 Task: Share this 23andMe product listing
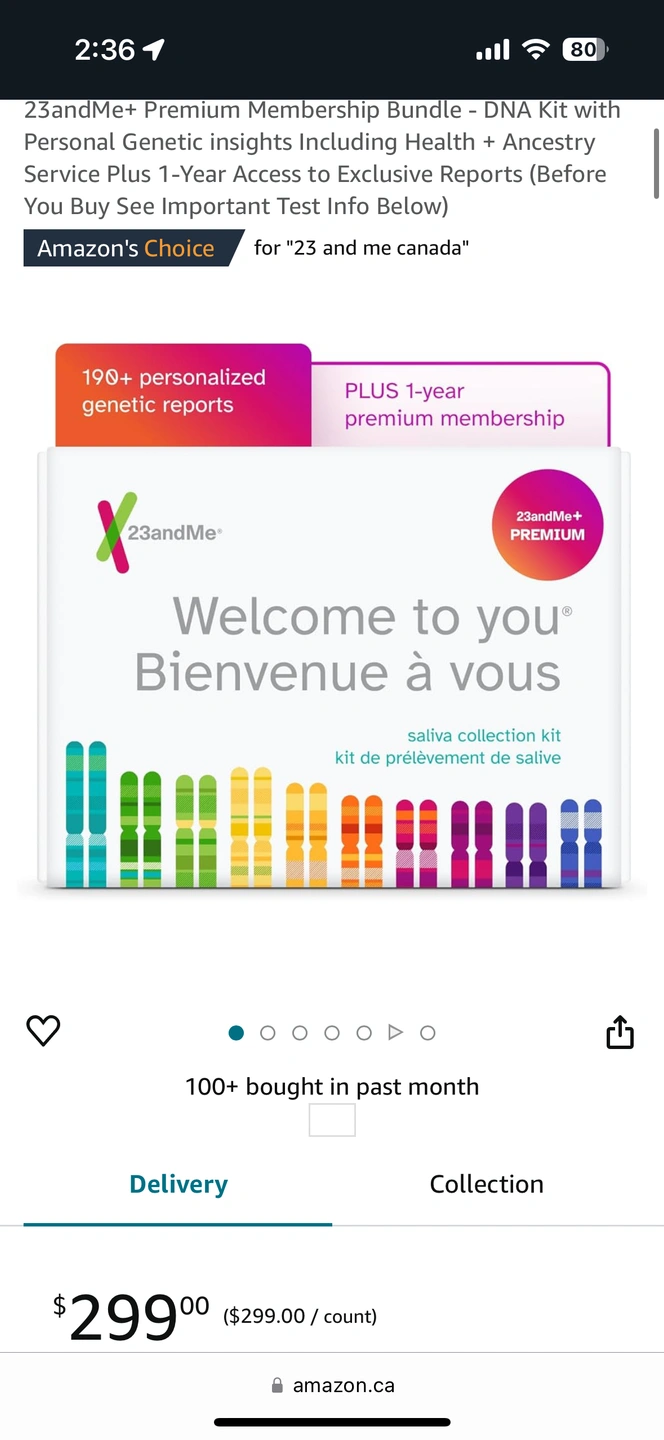620,1032
